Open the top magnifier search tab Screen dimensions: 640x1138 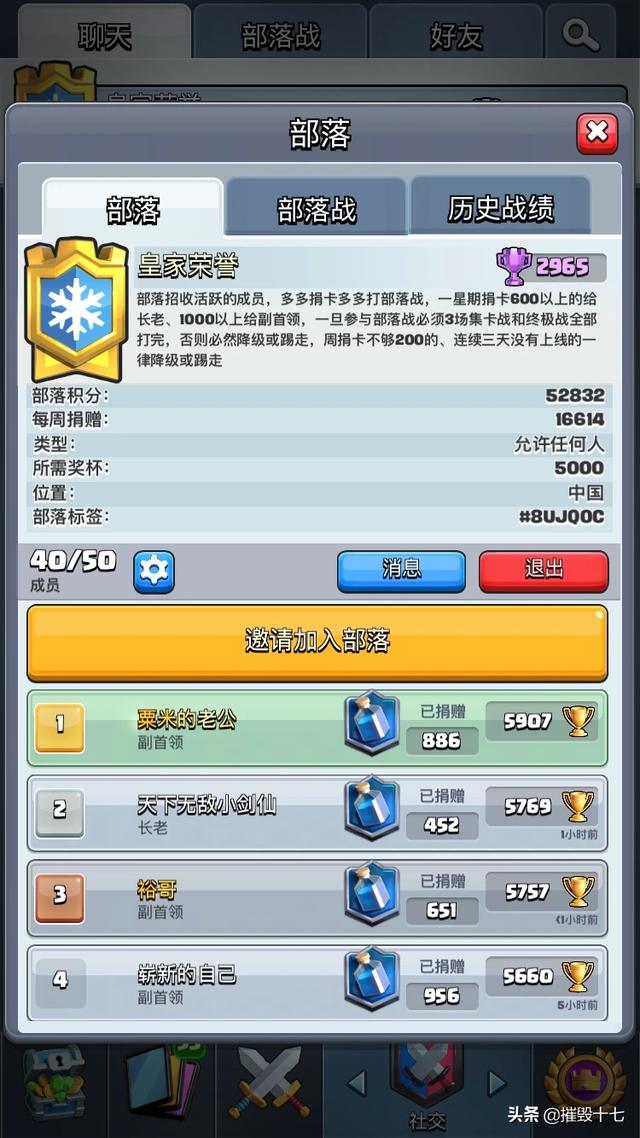(x=581, y=36)
